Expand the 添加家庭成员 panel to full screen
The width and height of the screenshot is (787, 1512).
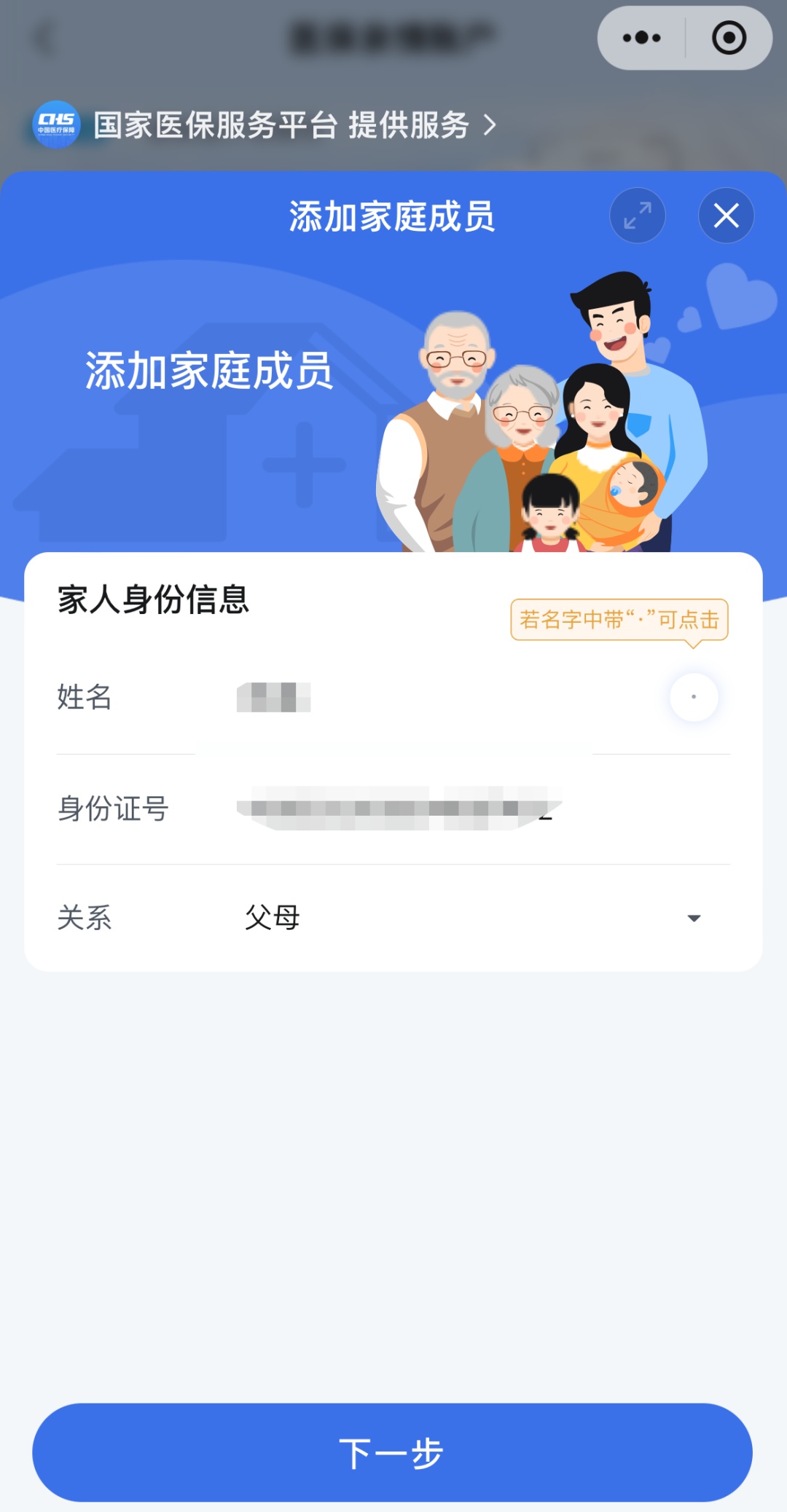click(638, 216)
